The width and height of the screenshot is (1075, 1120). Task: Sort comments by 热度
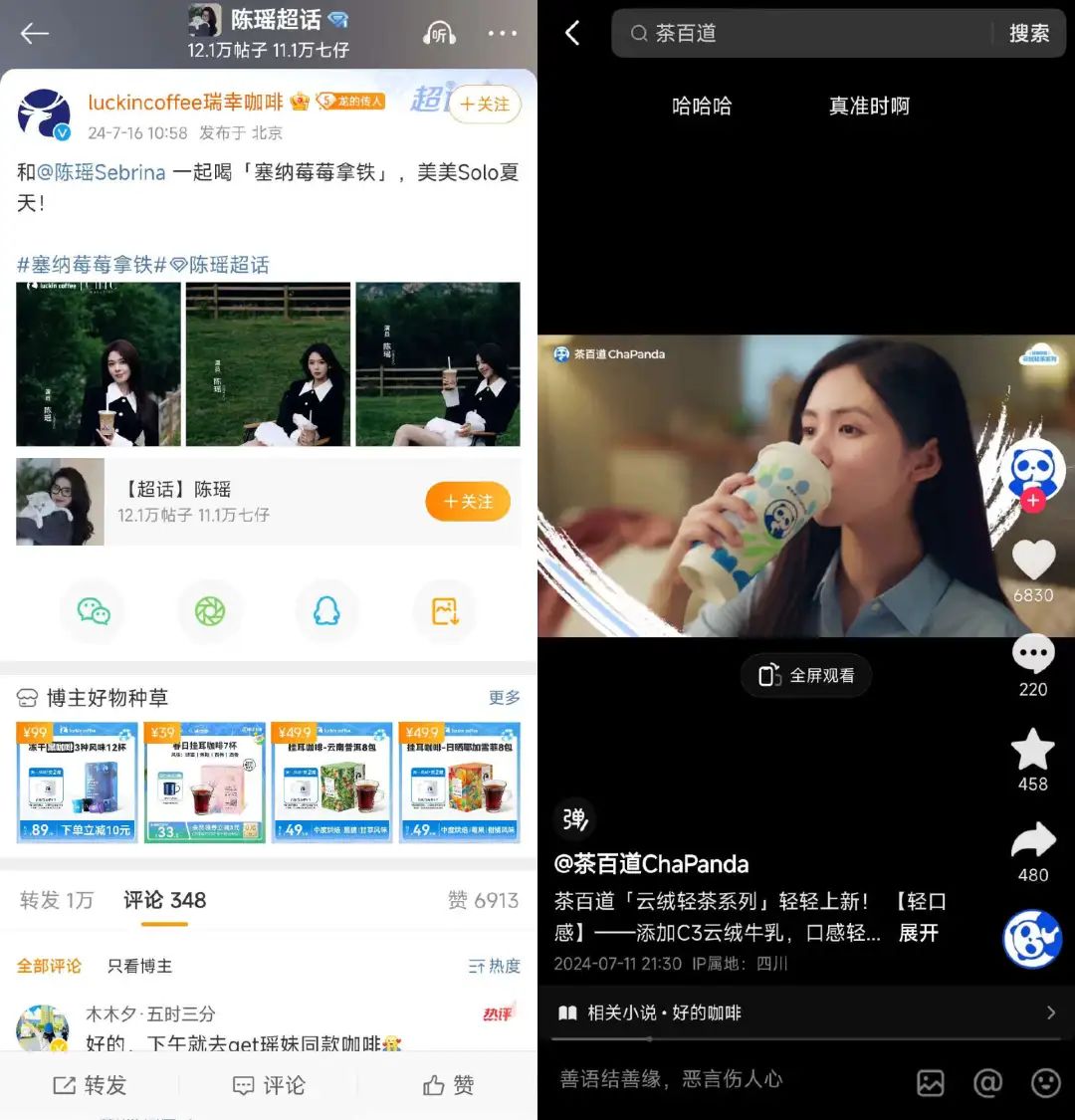point(495,966)
